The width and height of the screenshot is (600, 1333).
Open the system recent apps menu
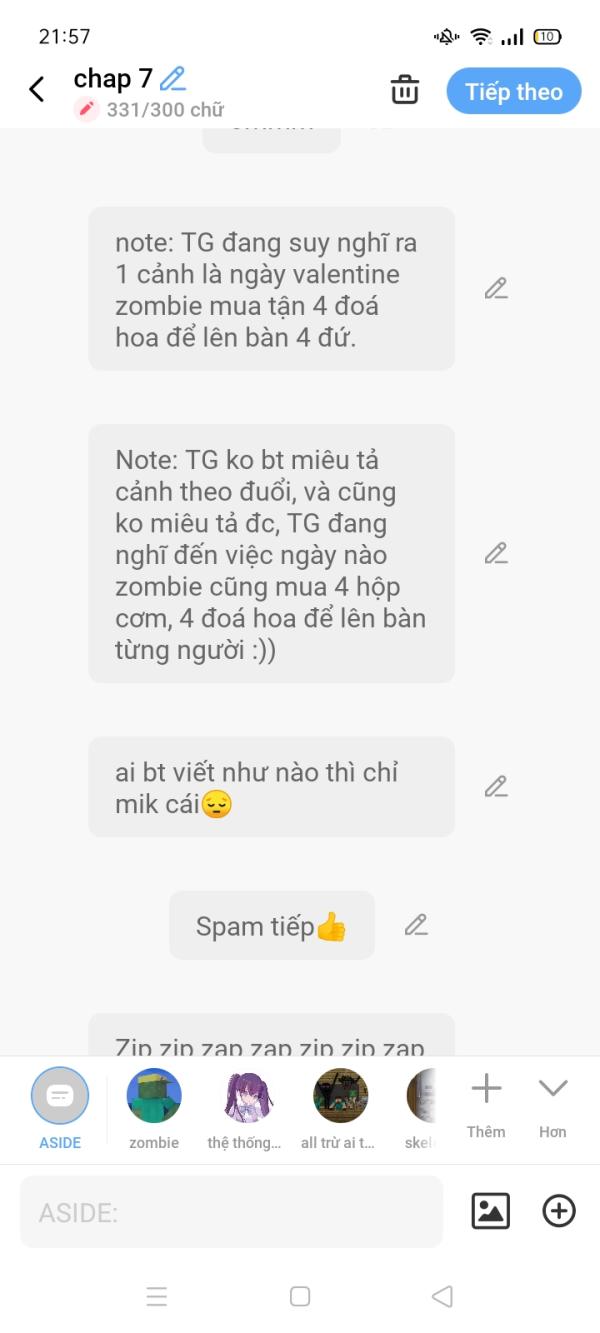(157, 1297)
